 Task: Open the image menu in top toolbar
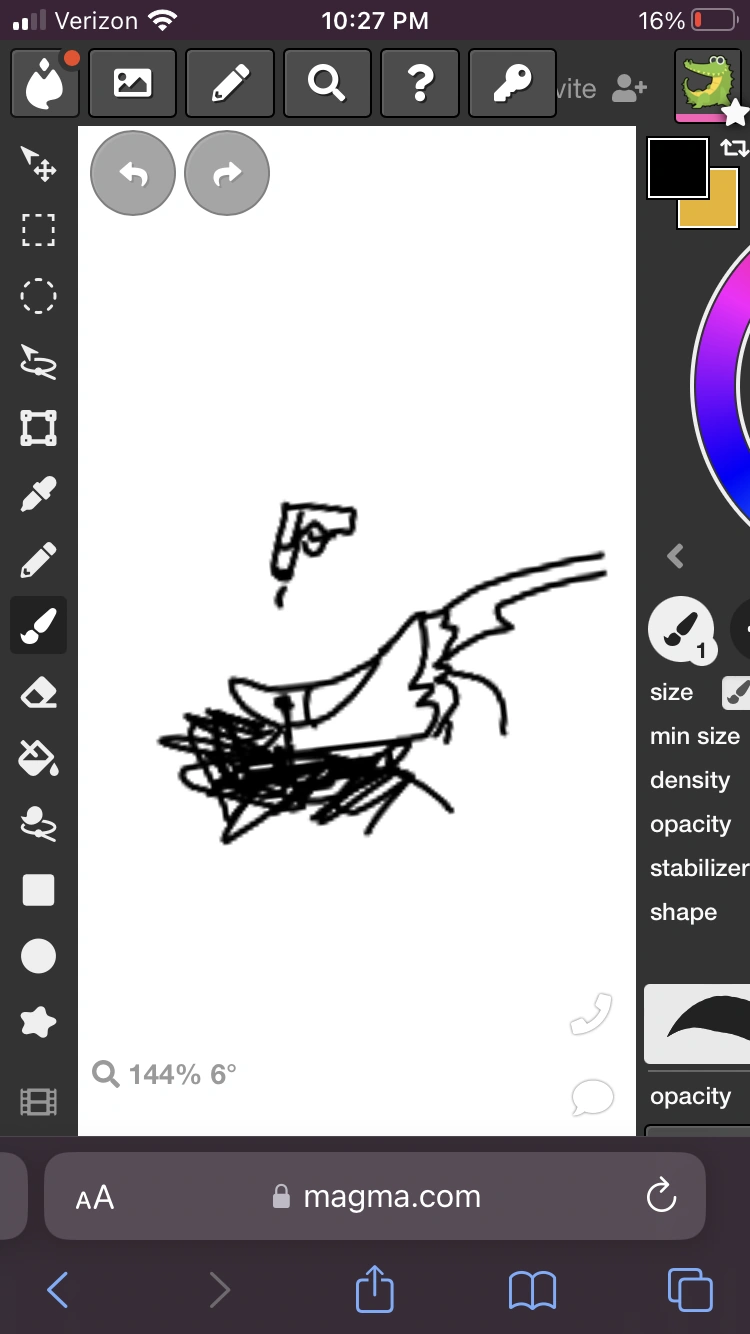coord(132,83)
